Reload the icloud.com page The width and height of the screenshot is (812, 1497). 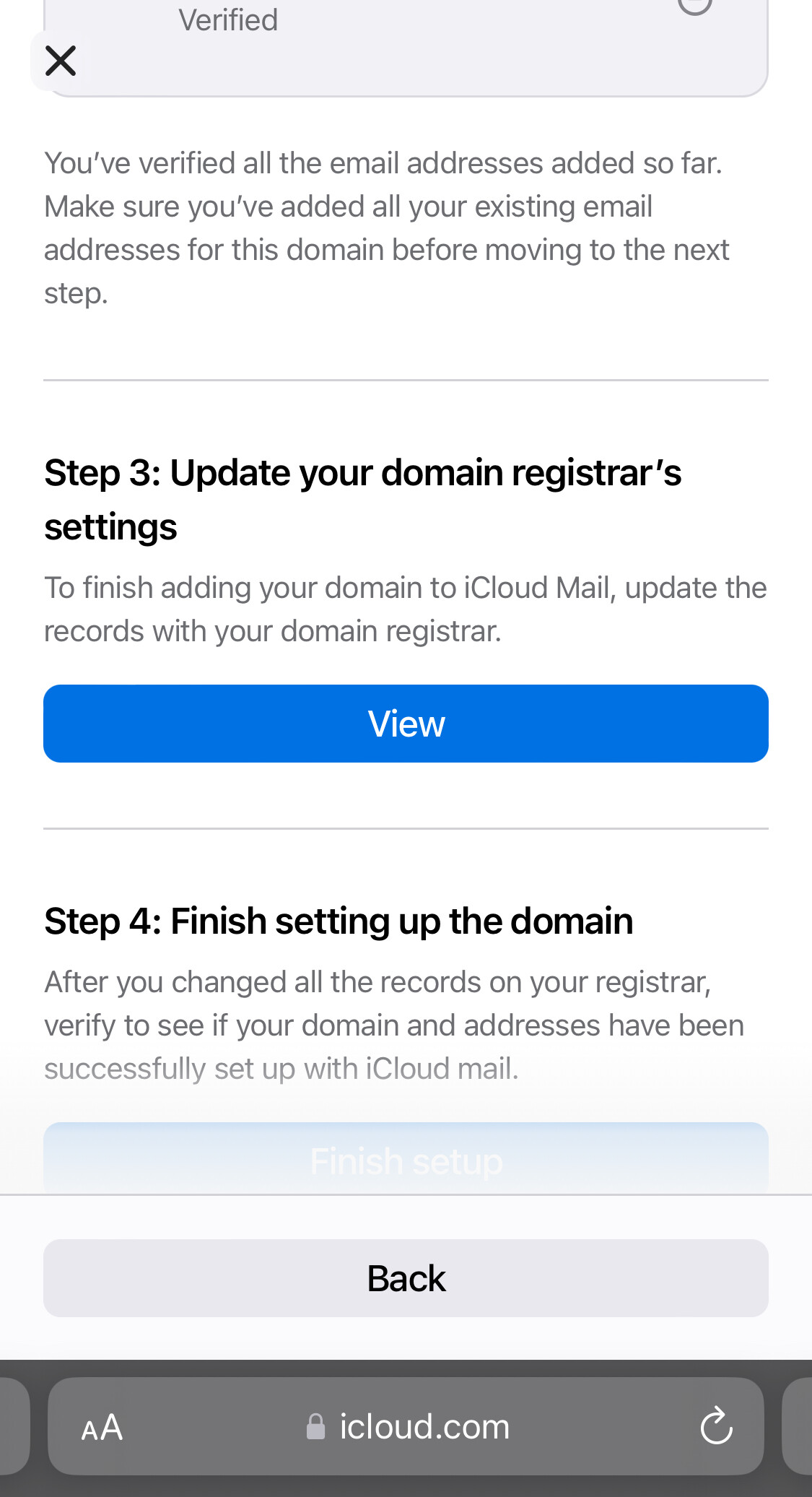[x=716, y=1426]
